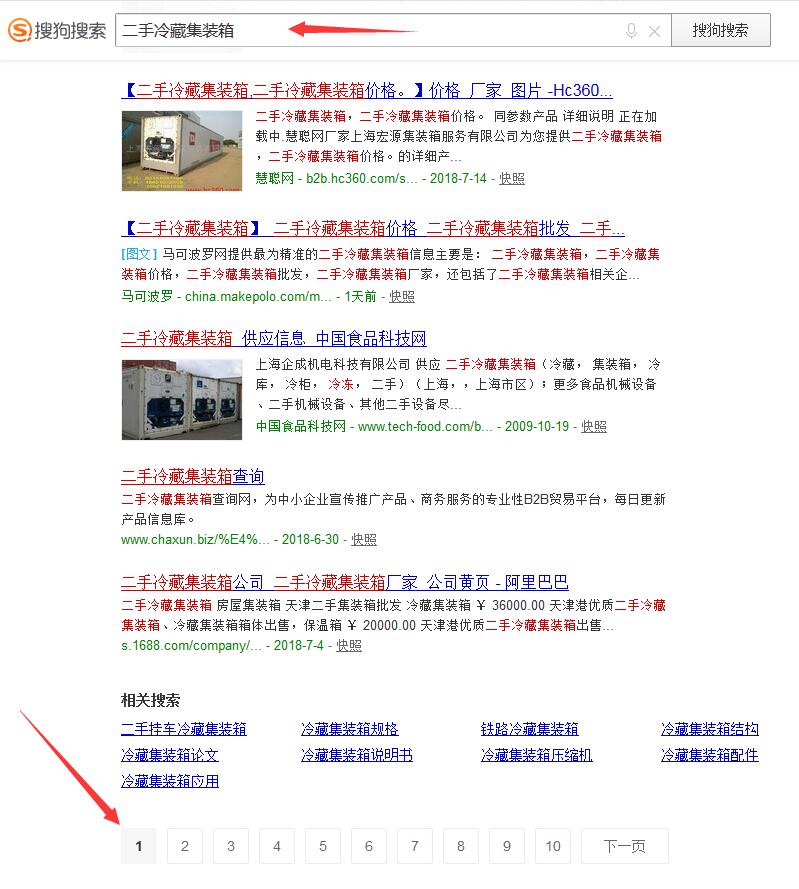The image size is (799, 889).
Task: Select related search 冷藏集装箱配件
Action: [x=709, y=755]
